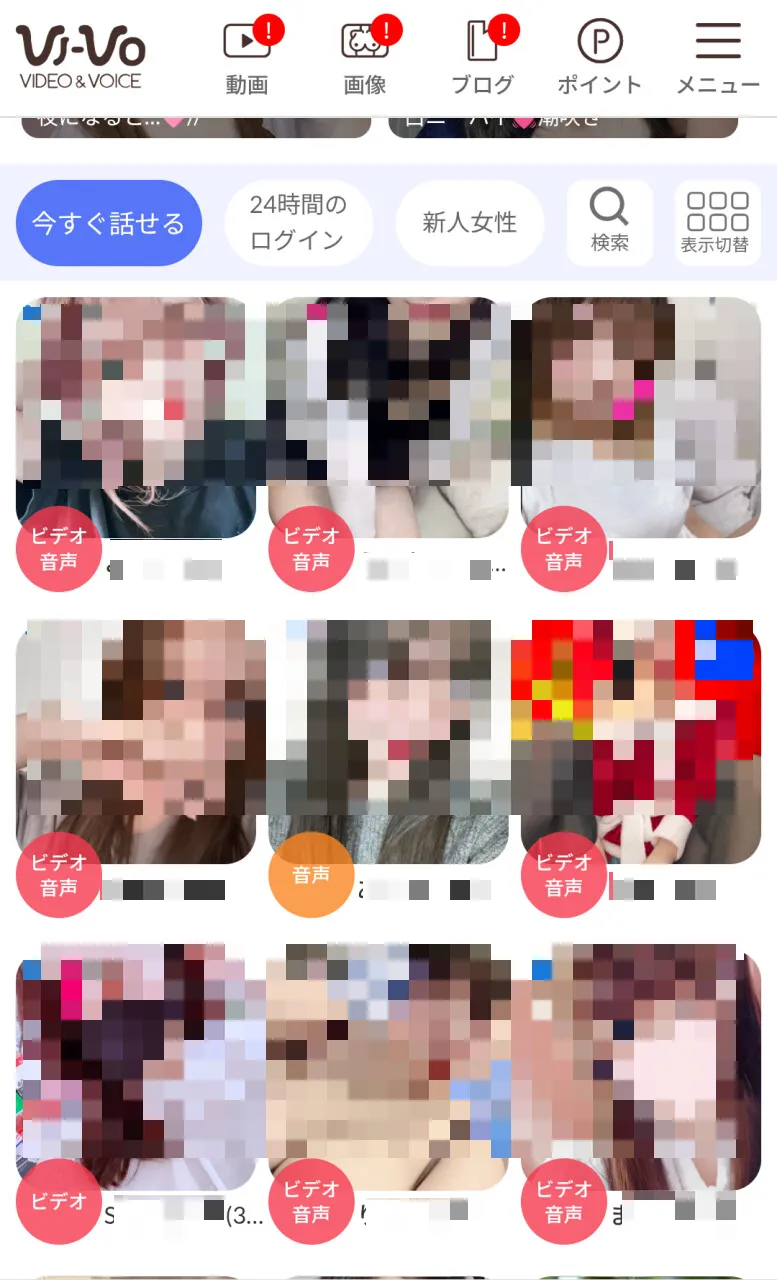Viewport: 777px width, 1280px height.
Task: Show 新人女性 new members
Action: [x=470, y=223]
